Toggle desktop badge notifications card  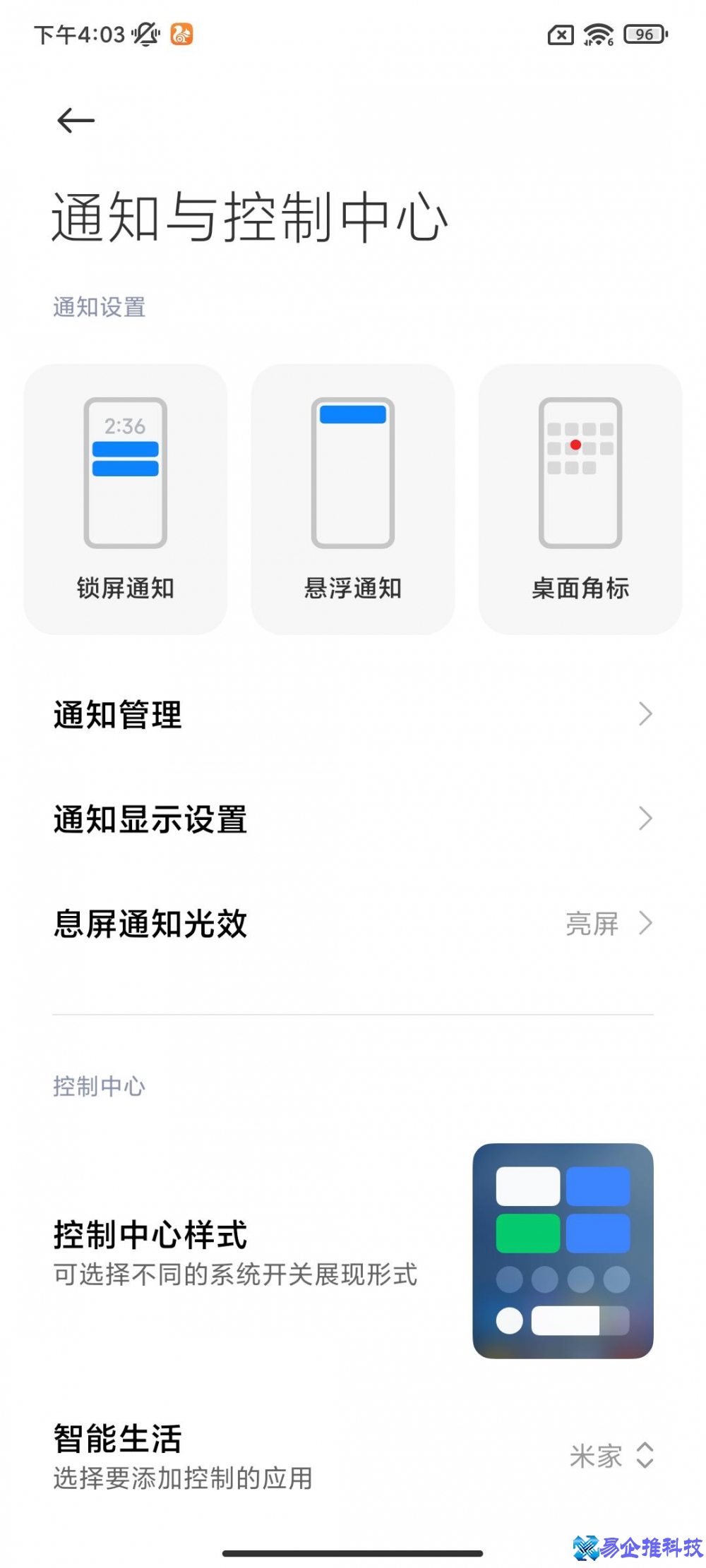(x=579, y=497)
